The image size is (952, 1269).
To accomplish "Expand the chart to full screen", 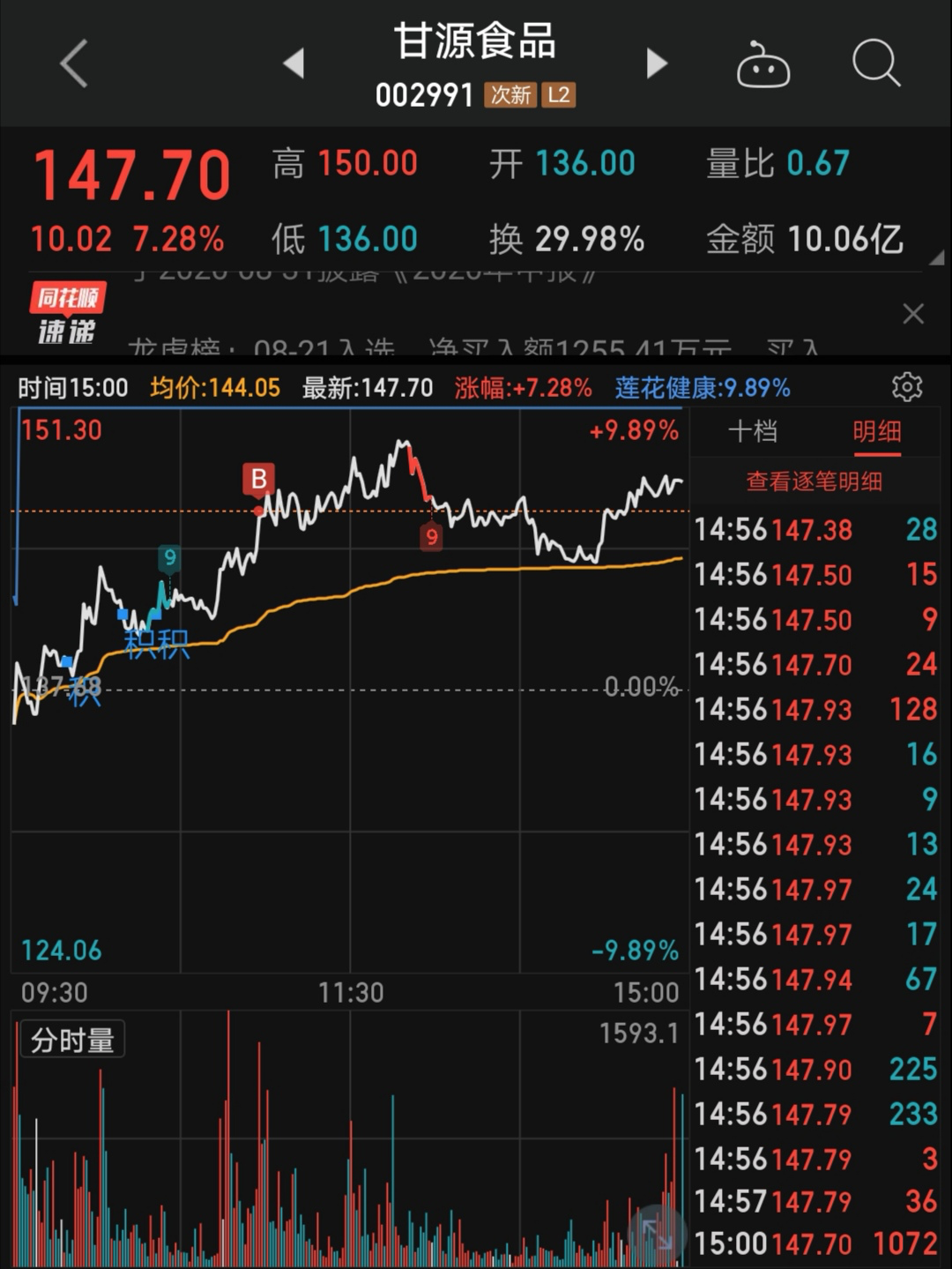I will click(x=656, y=1232).
